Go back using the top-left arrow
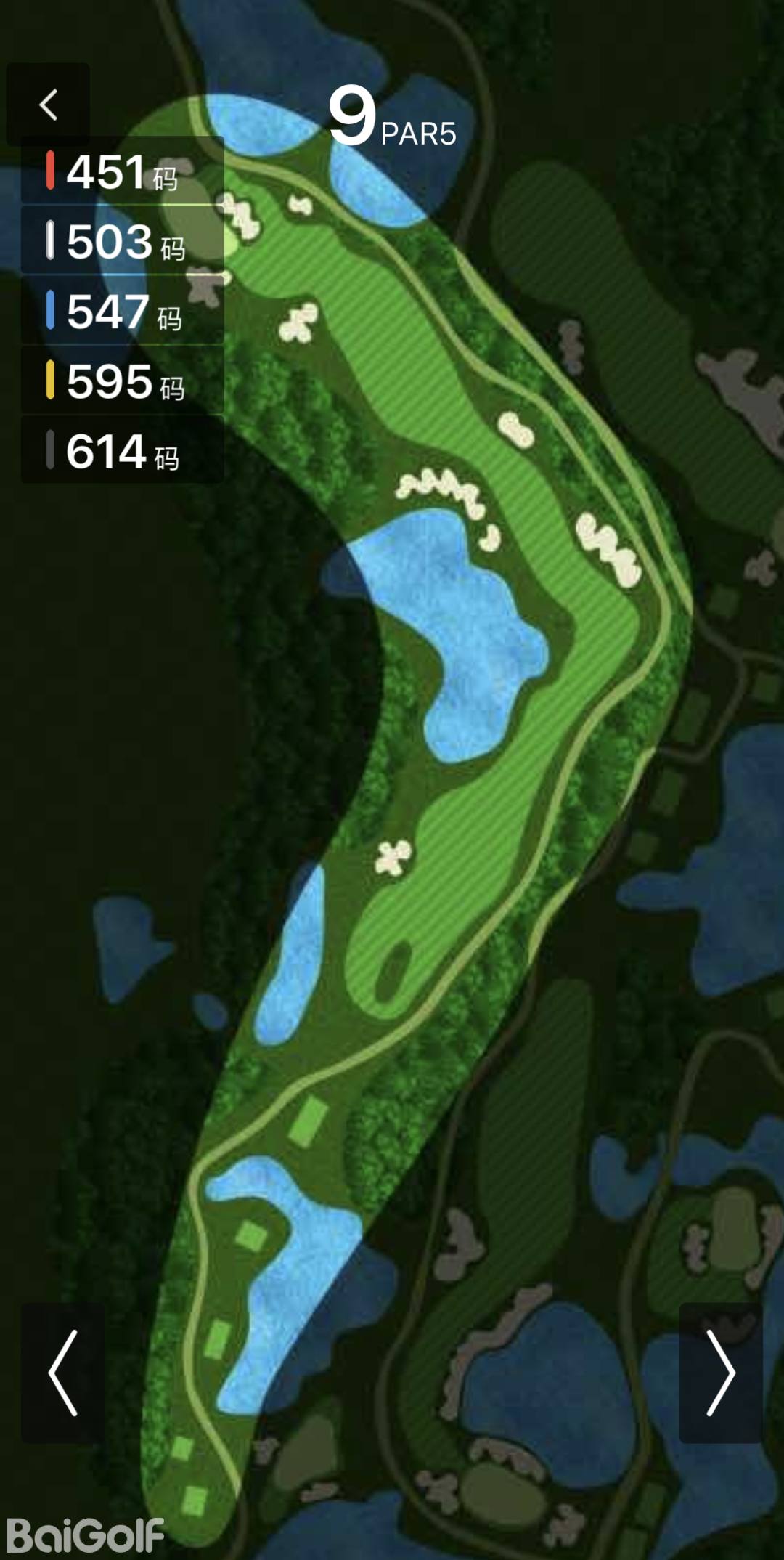 click(48, 105)
